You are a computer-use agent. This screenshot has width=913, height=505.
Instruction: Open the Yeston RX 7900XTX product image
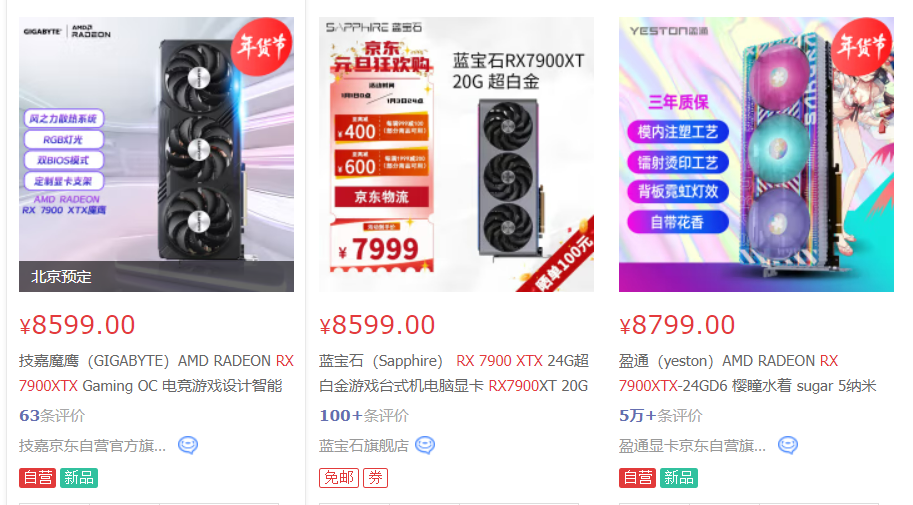point(756,154)
